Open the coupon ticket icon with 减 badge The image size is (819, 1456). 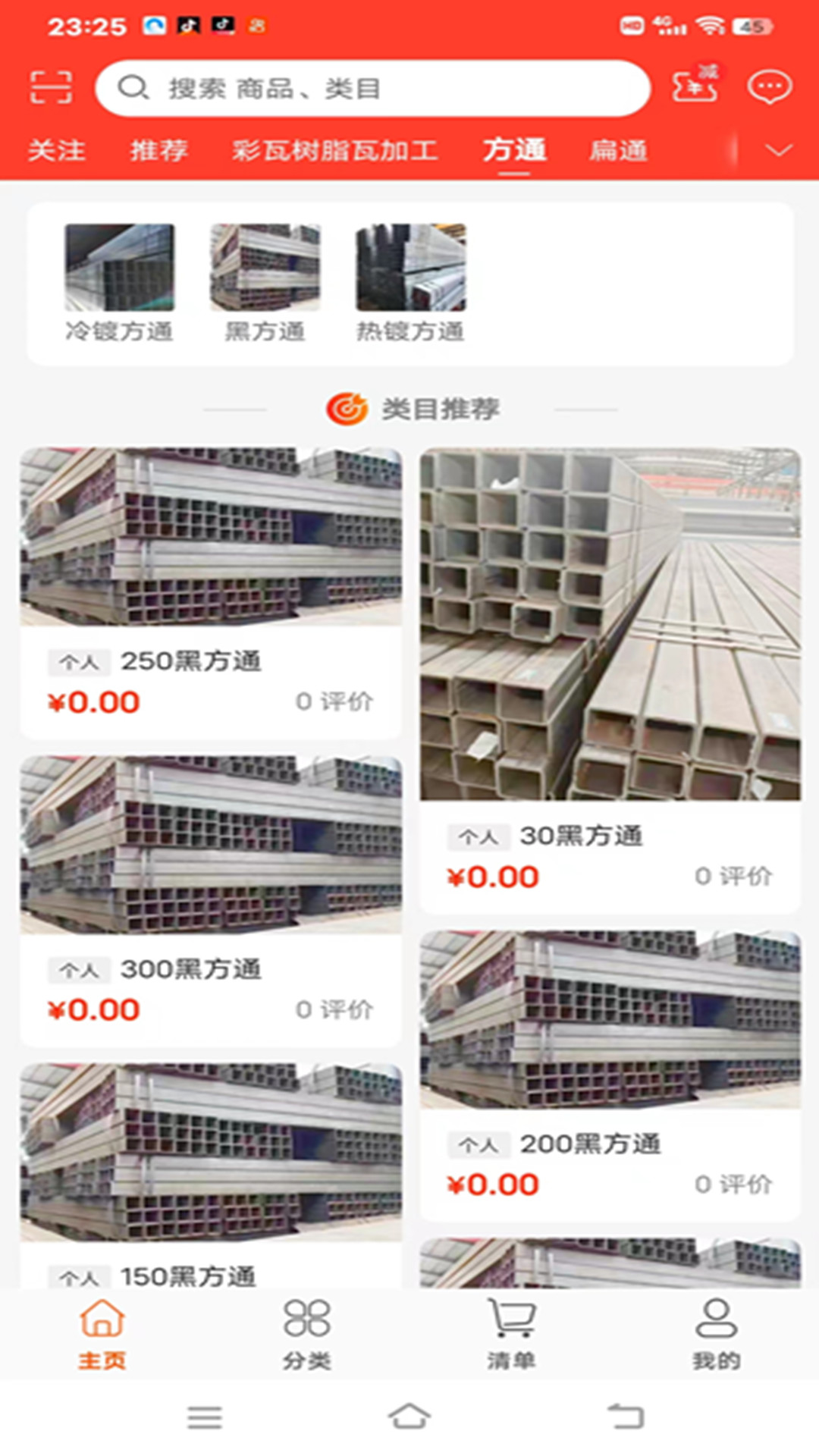point(695,86)
